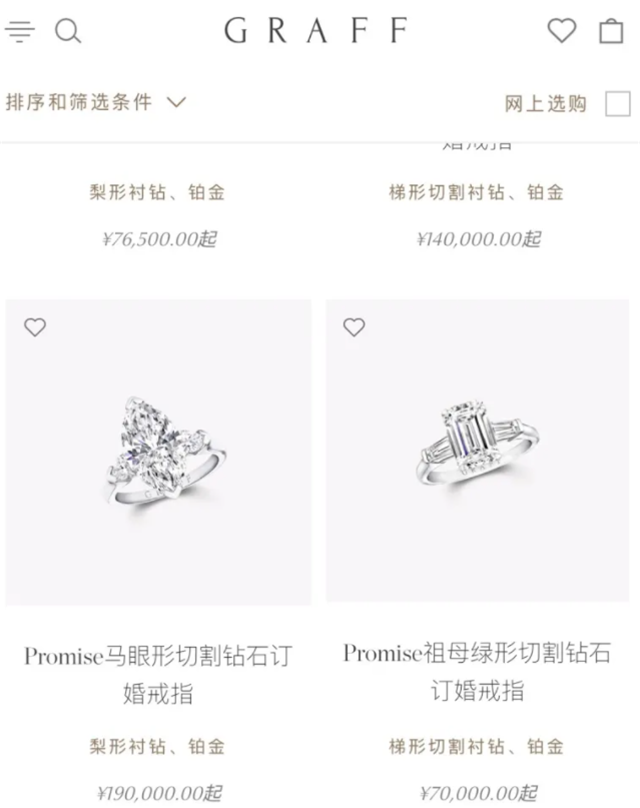Open the hamburger menu
The width and height of the screenshot is (640, 808).
click(x=19, y=31)
